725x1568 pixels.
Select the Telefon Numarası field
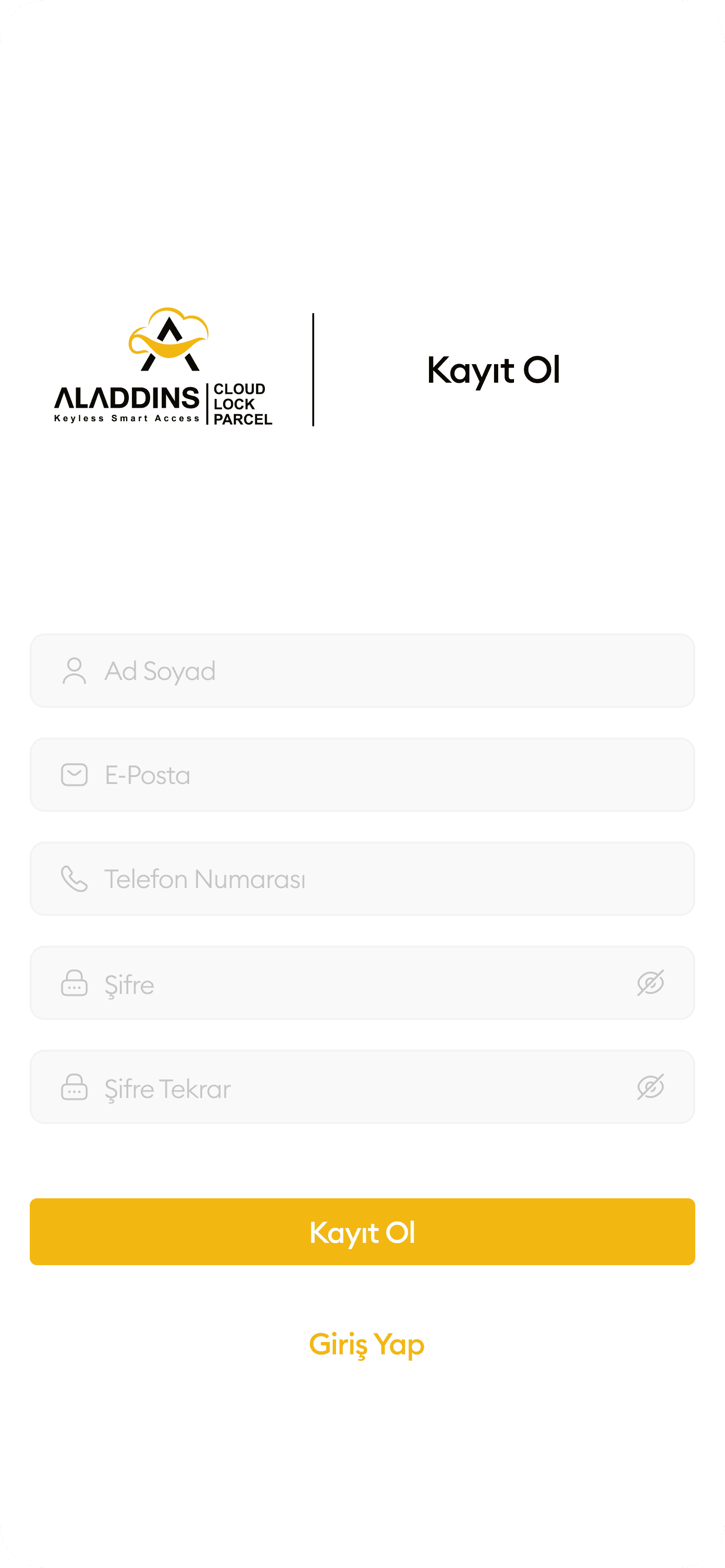tap(362, 878)
